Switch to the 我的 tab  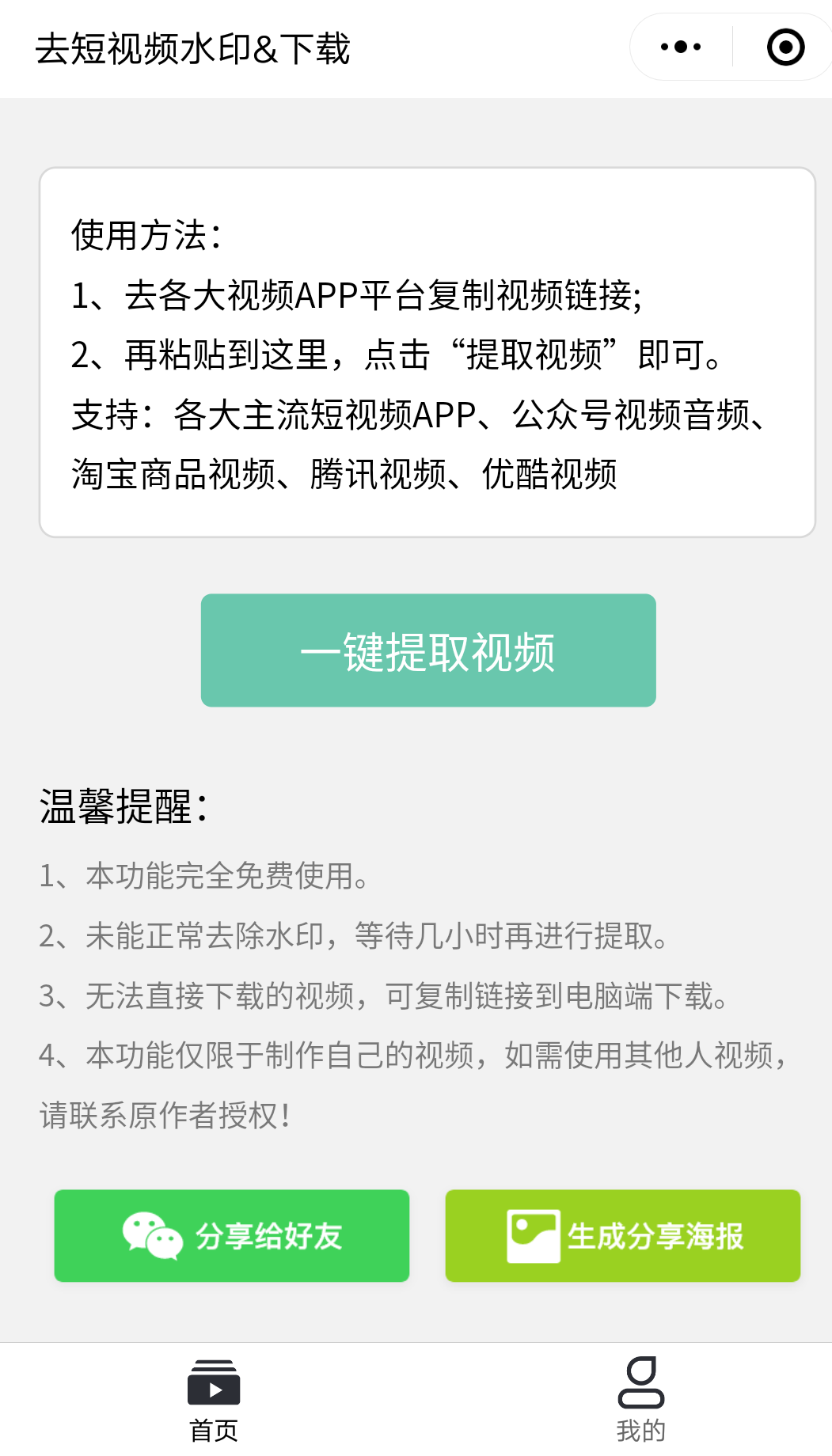[641, 1401]
